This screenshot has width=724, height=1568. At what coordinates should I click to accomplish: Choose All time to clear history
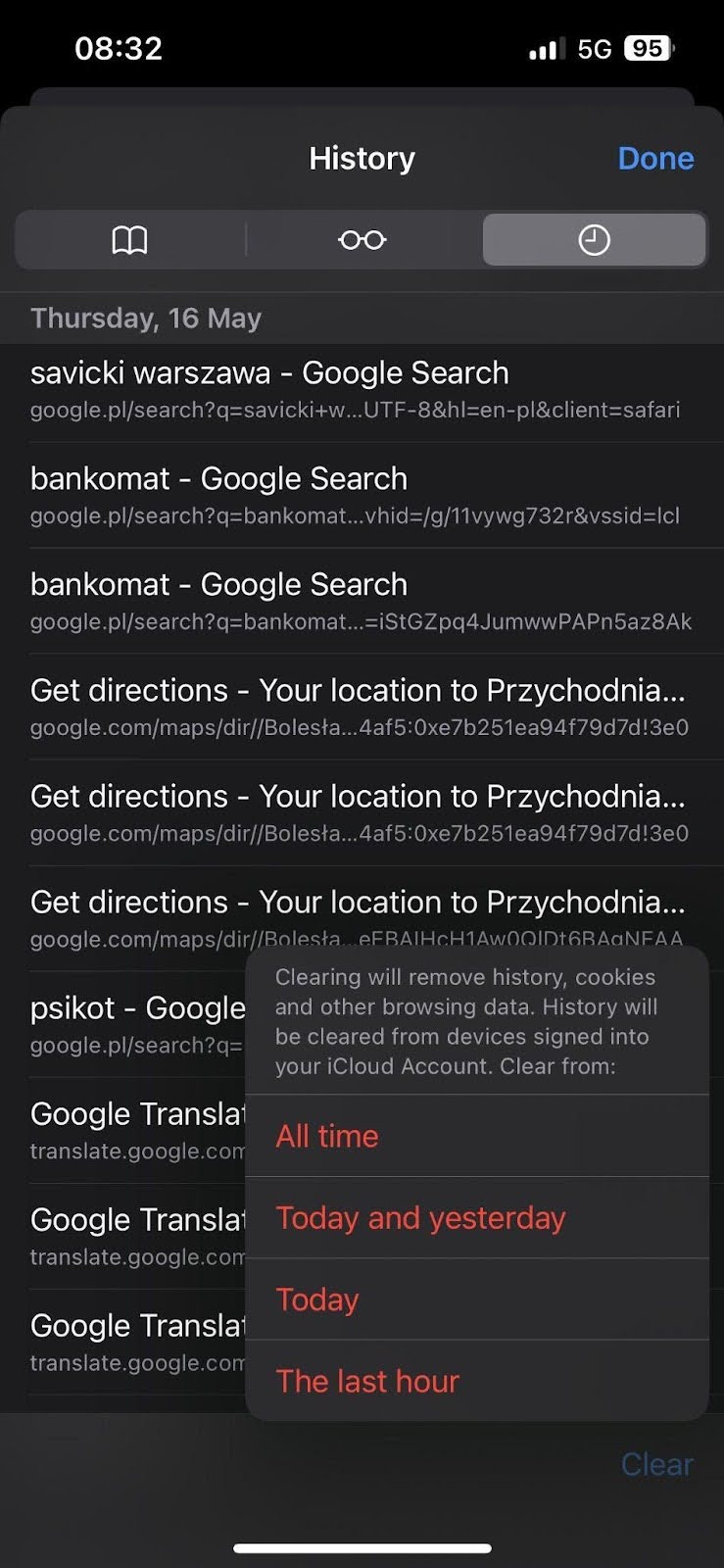[x=477, y=1136]
